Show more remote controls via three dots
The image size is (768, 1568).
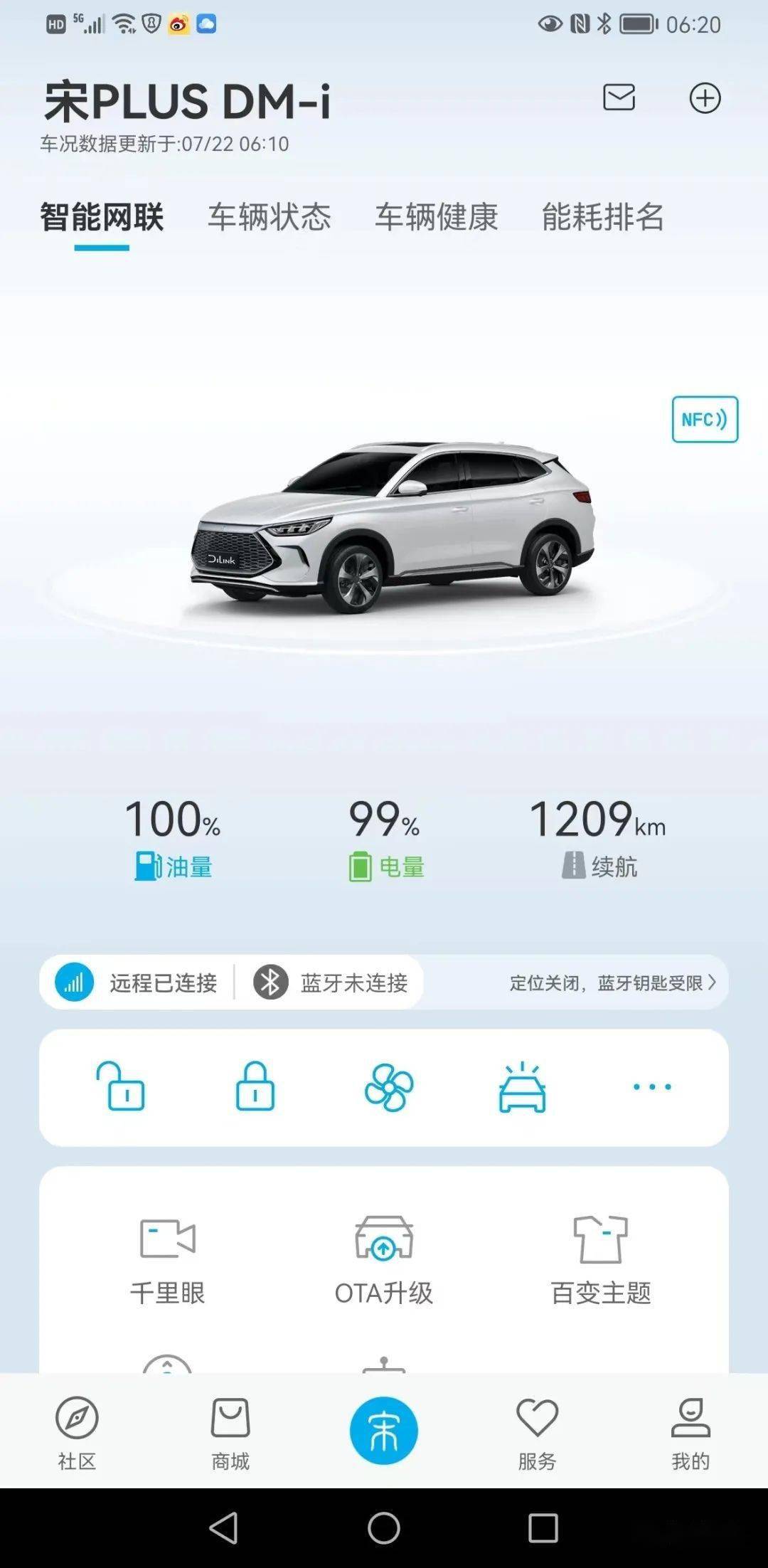(x=651, y=1086)
